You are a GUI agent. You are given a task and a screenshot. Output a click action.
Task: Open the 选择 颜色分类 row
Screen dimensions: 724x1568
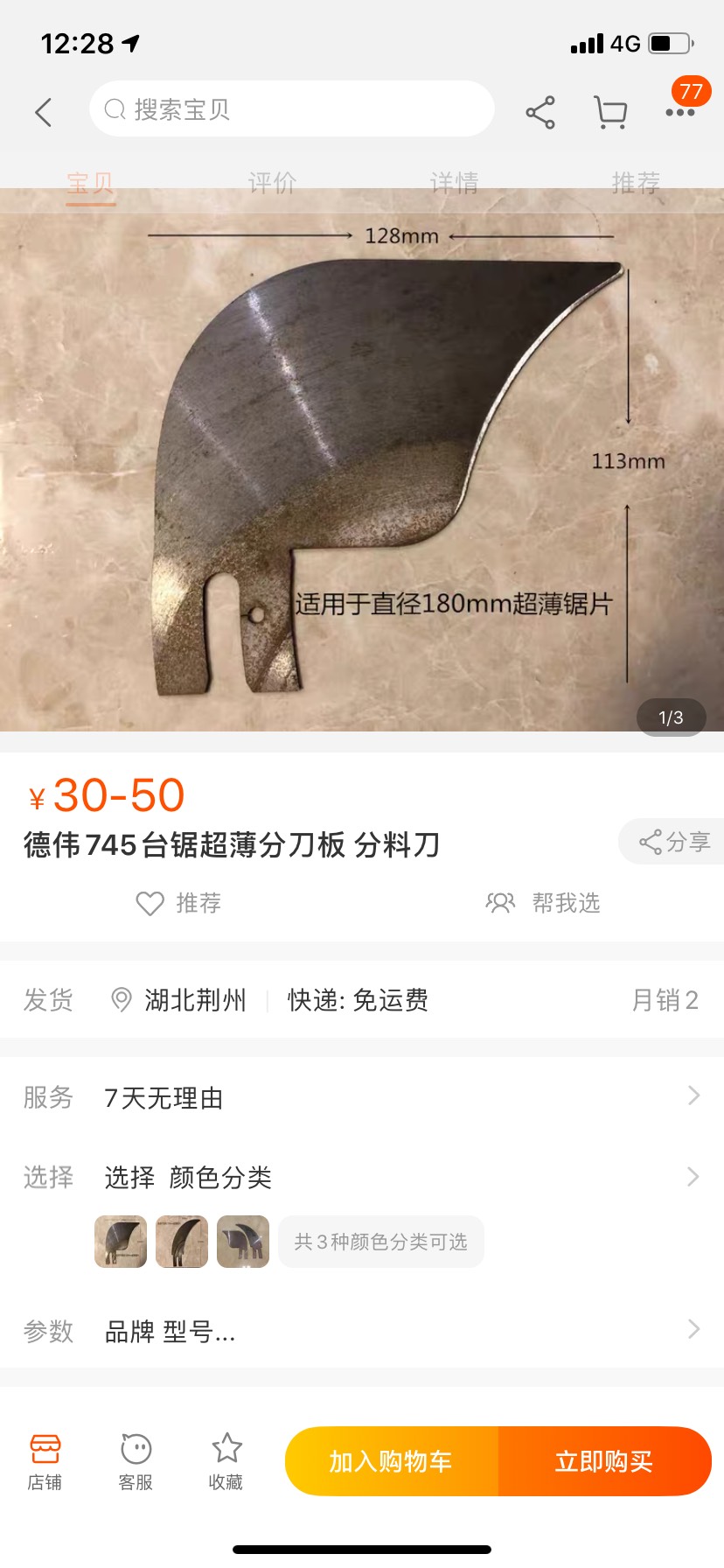click(362, 1177)
